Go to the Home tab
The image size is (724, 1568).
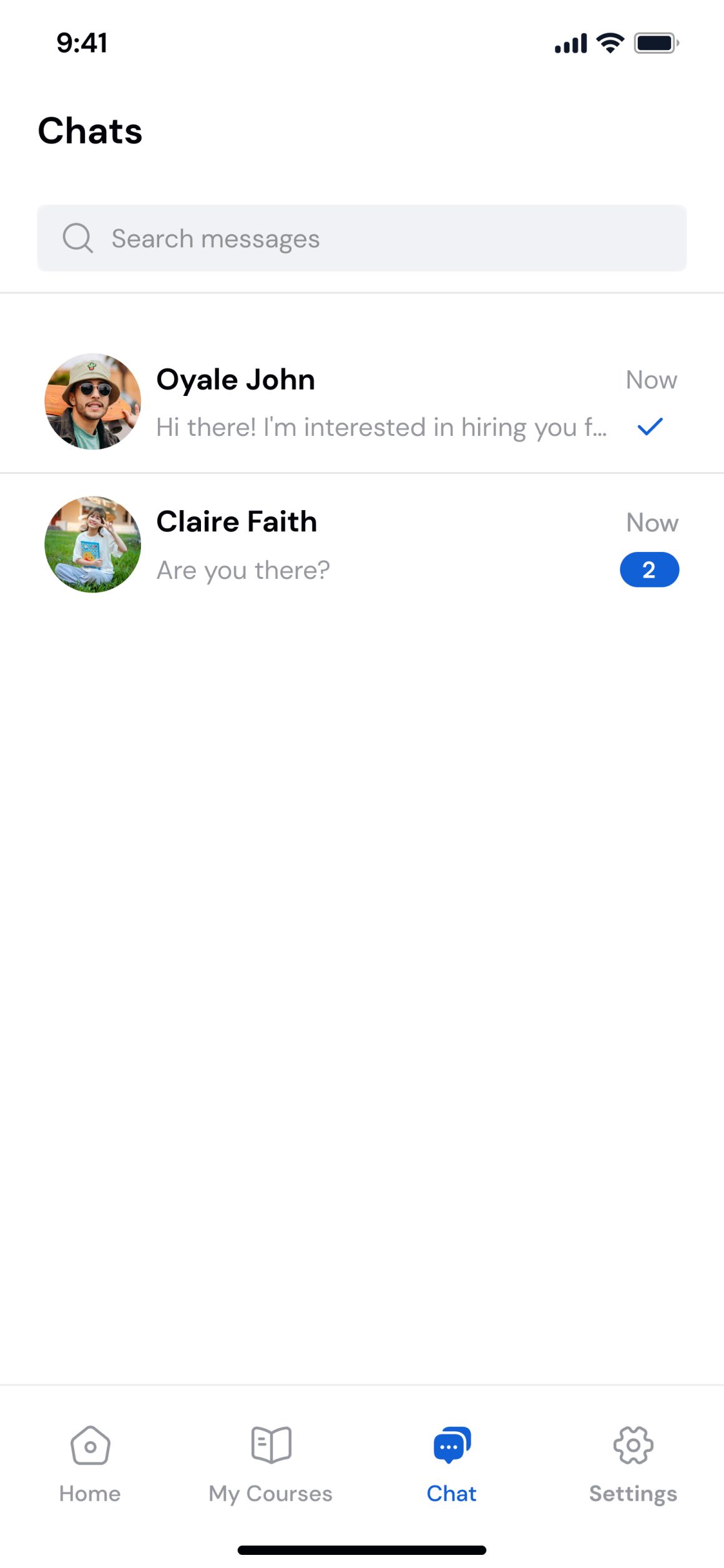tap(90, 1465)
